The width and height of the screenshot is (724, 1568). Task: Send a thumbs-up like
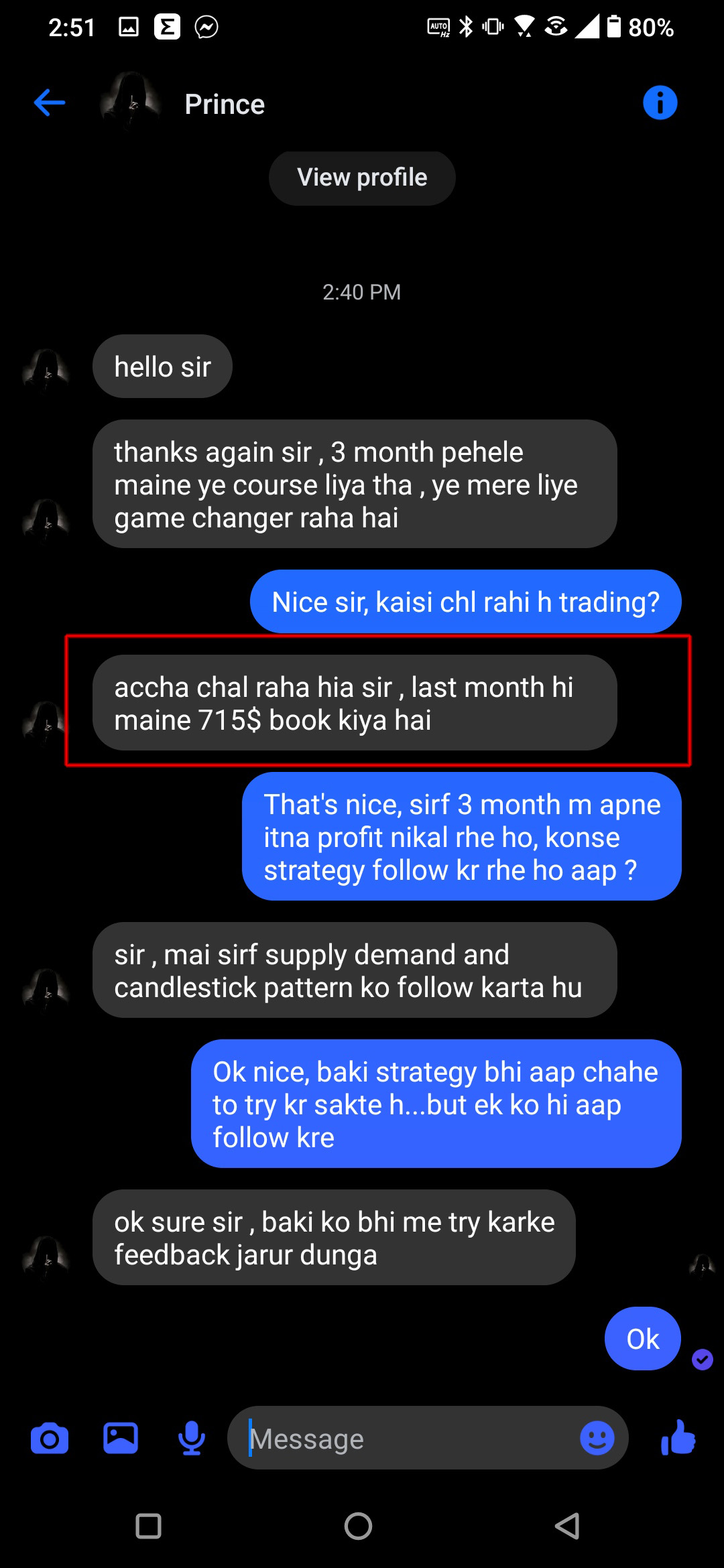point(678,1438)
